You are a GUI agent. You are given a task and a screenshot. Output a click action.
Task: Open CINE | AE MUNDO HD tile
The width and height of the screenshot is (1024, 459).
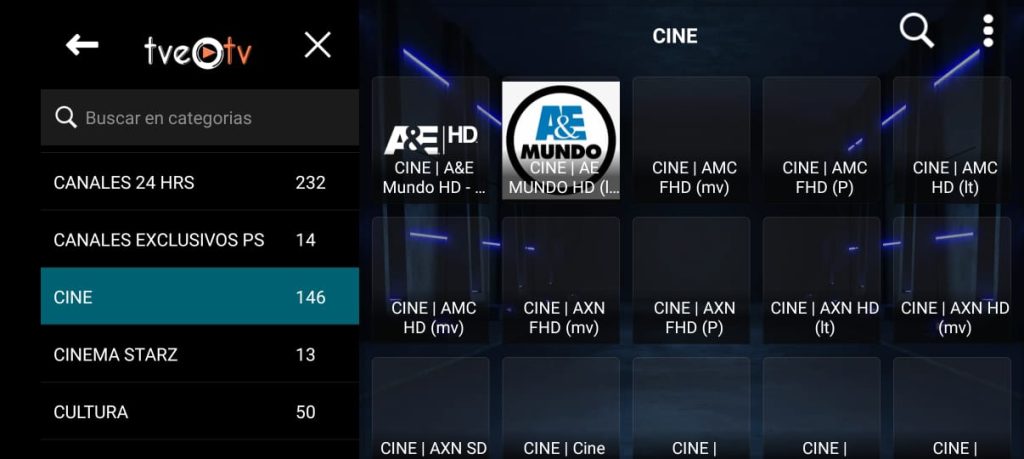coord(561,140)
